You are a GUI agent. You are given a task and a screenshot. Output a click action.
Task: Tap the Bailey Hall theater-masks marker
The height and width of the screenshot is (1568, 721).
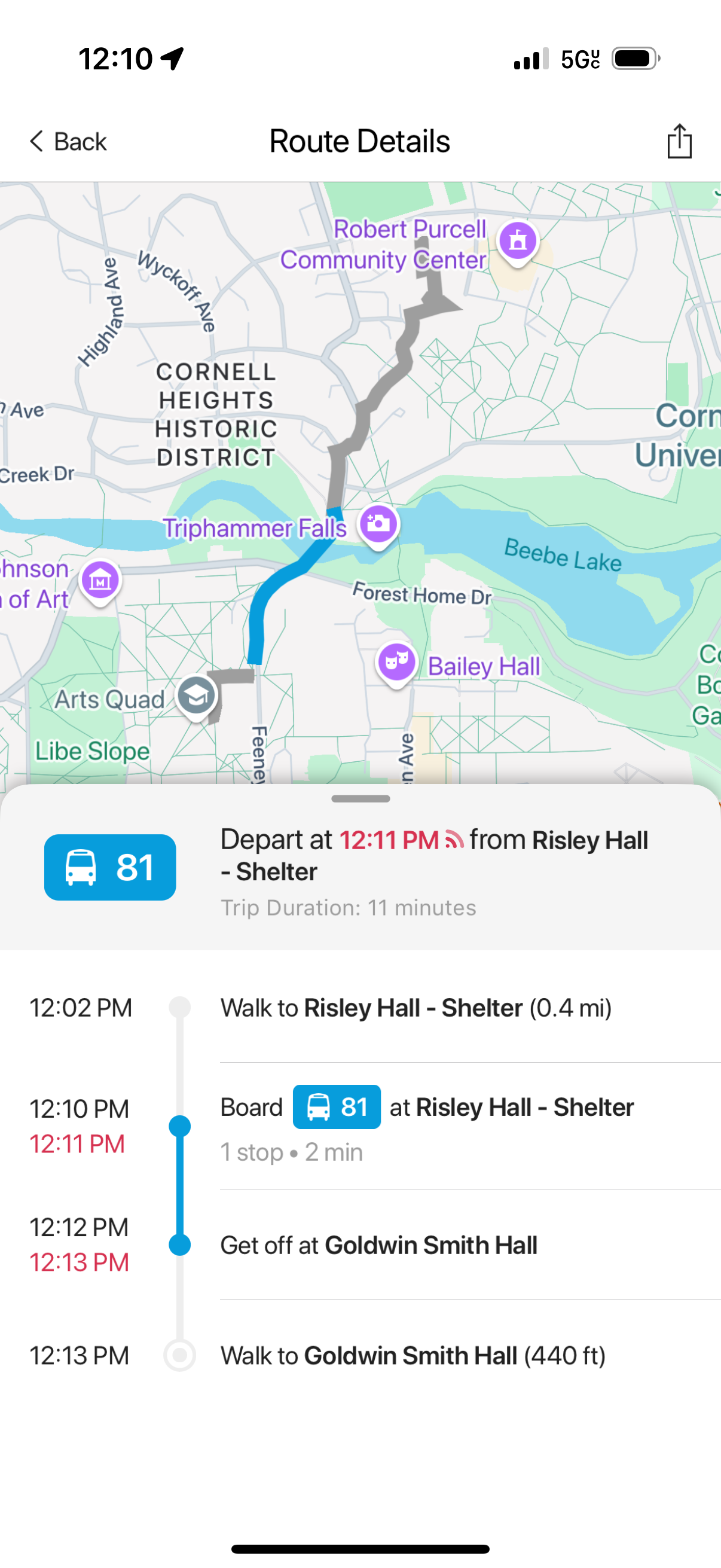pos(396,663)
